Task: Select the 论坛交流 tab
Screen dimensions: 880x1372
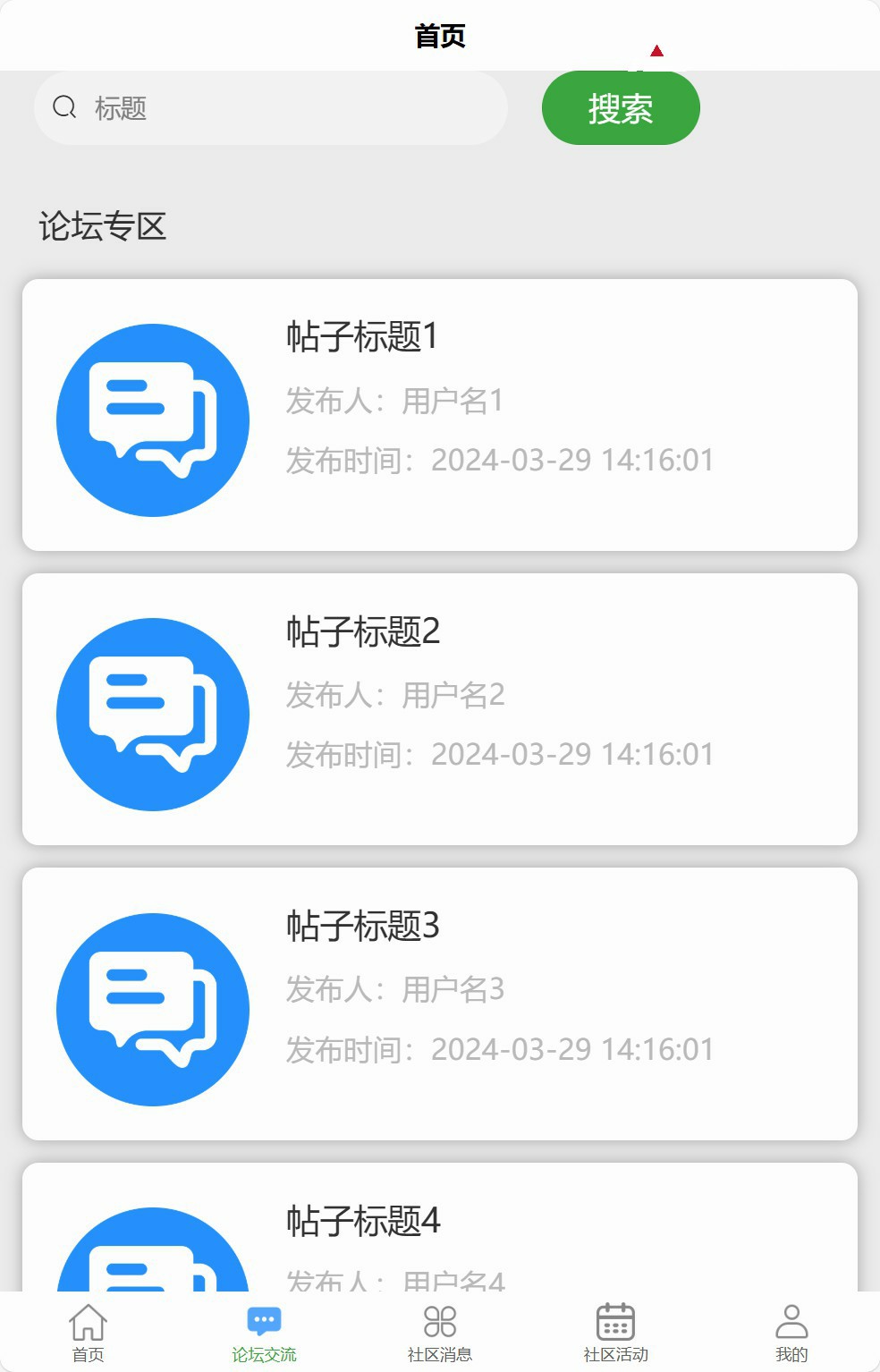Action: click(x=264, y=1332)
